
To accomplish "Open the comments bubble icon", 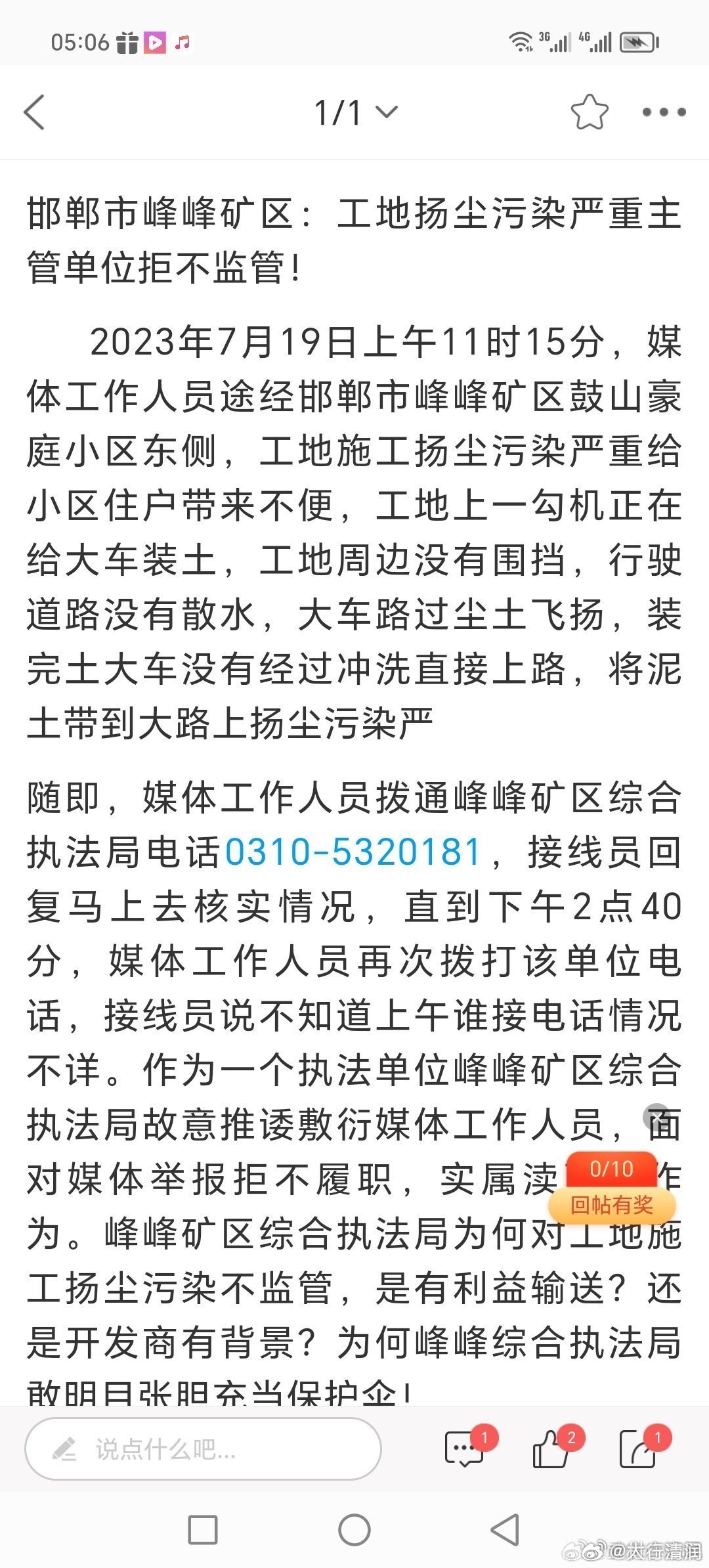I will point(465,1448).
